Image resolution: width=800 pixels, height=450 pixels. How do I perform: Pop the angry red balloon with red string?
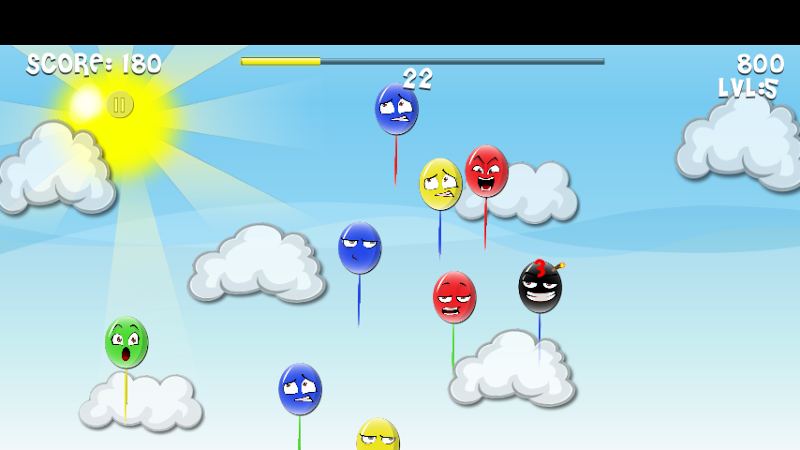tap(486, 172)
